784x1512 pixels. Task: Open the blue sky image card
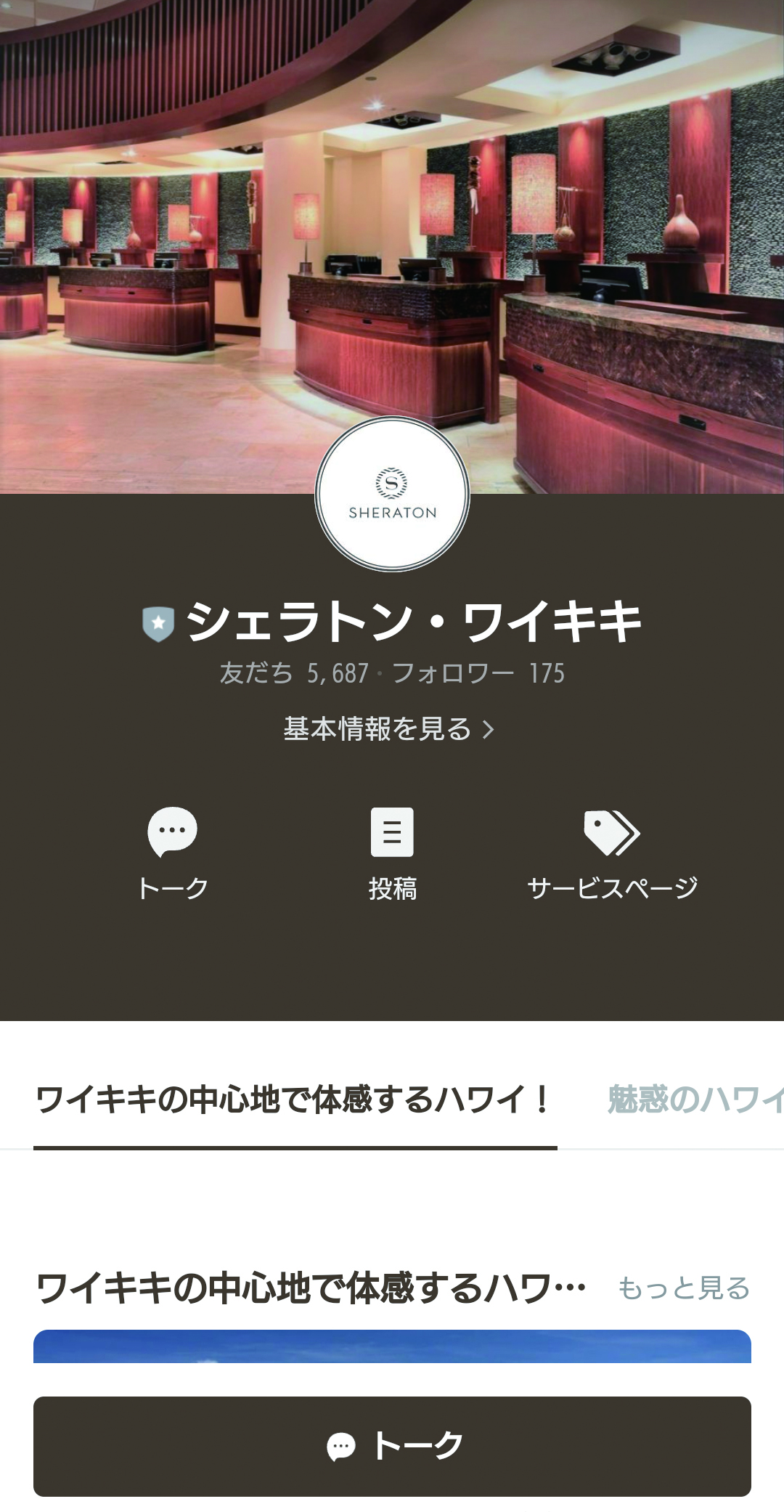(392, 1346)
